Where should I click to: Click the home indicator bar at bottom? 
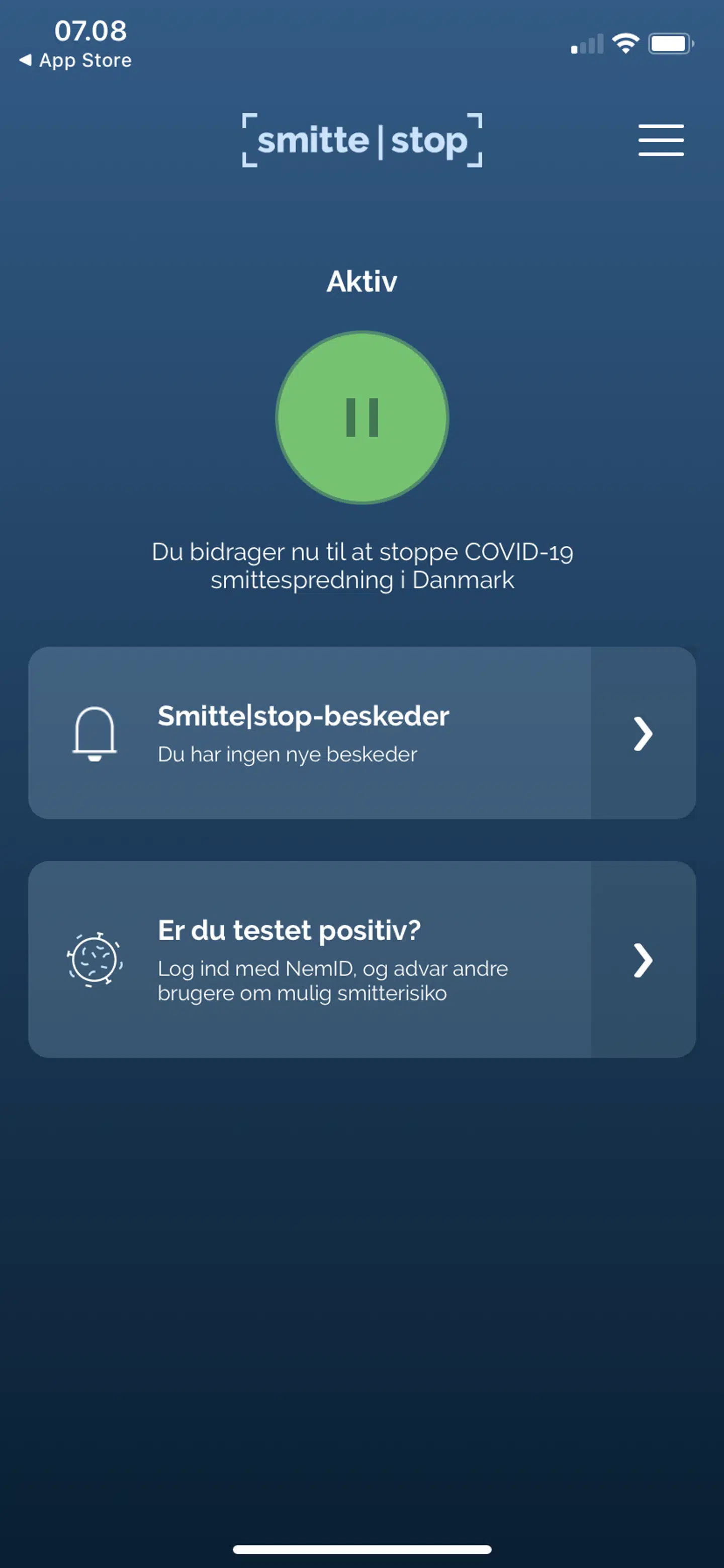(362, 1547)
